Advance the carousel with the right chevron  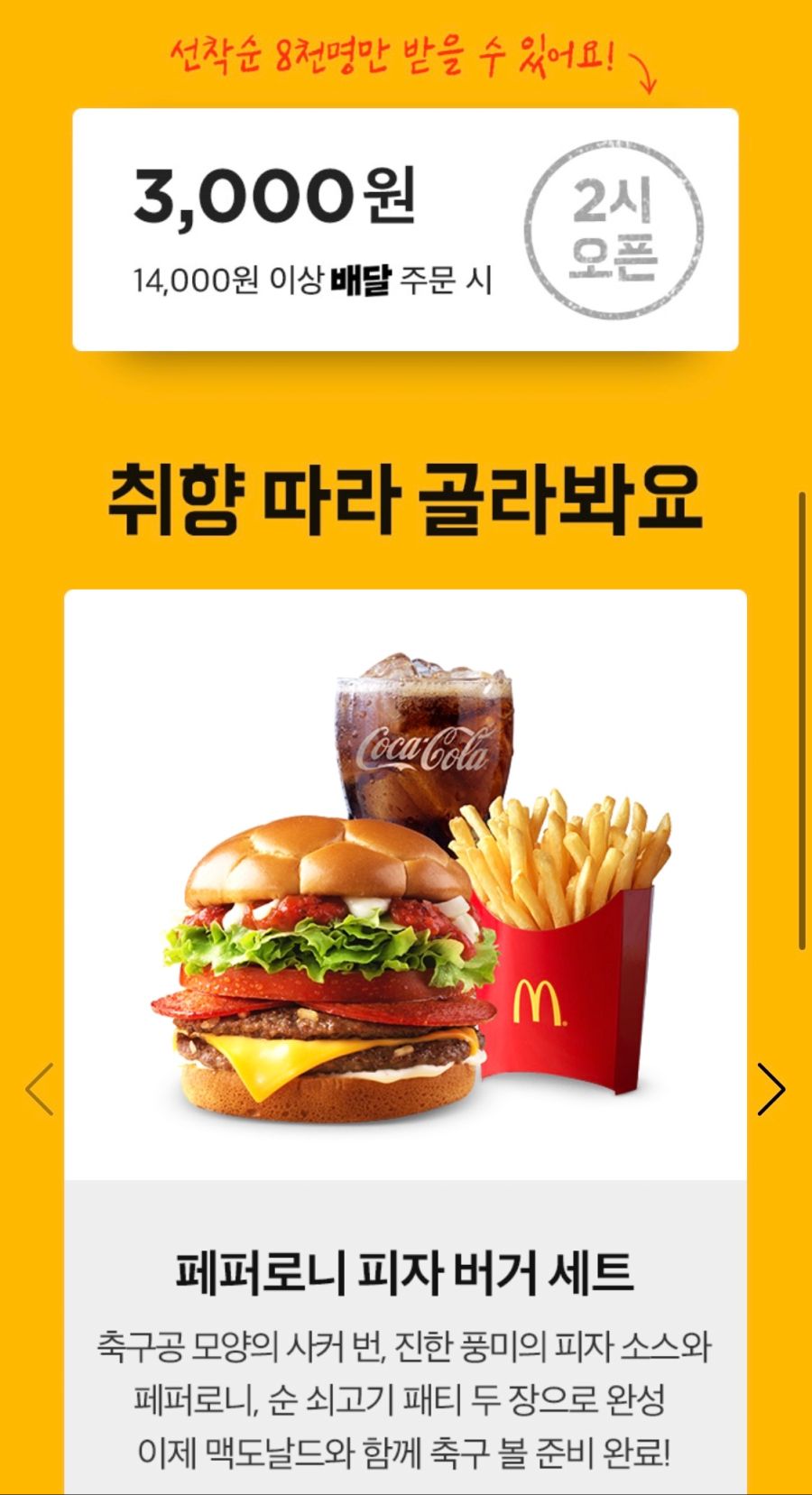773,1089
